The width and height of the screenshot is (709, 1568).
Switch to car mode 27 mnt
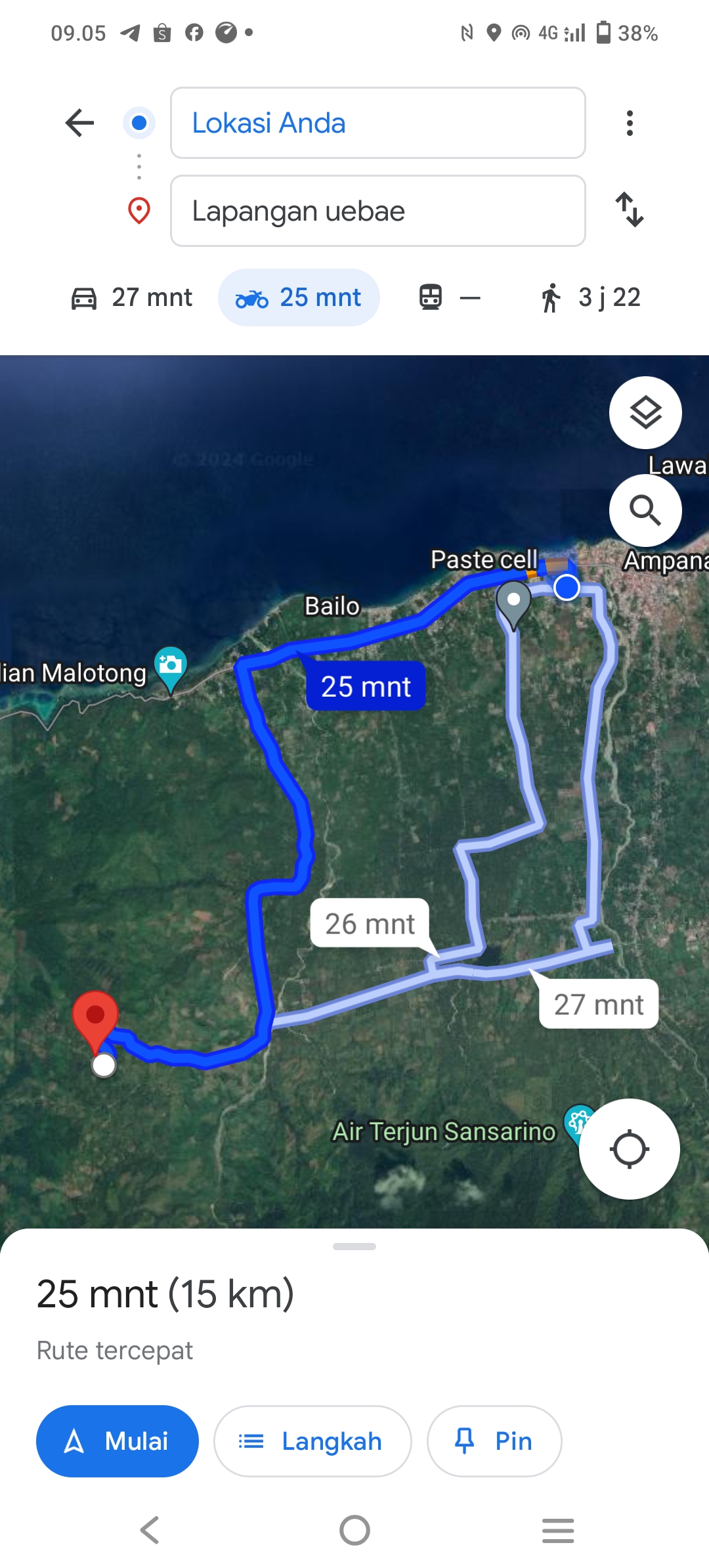pos(132,297)
